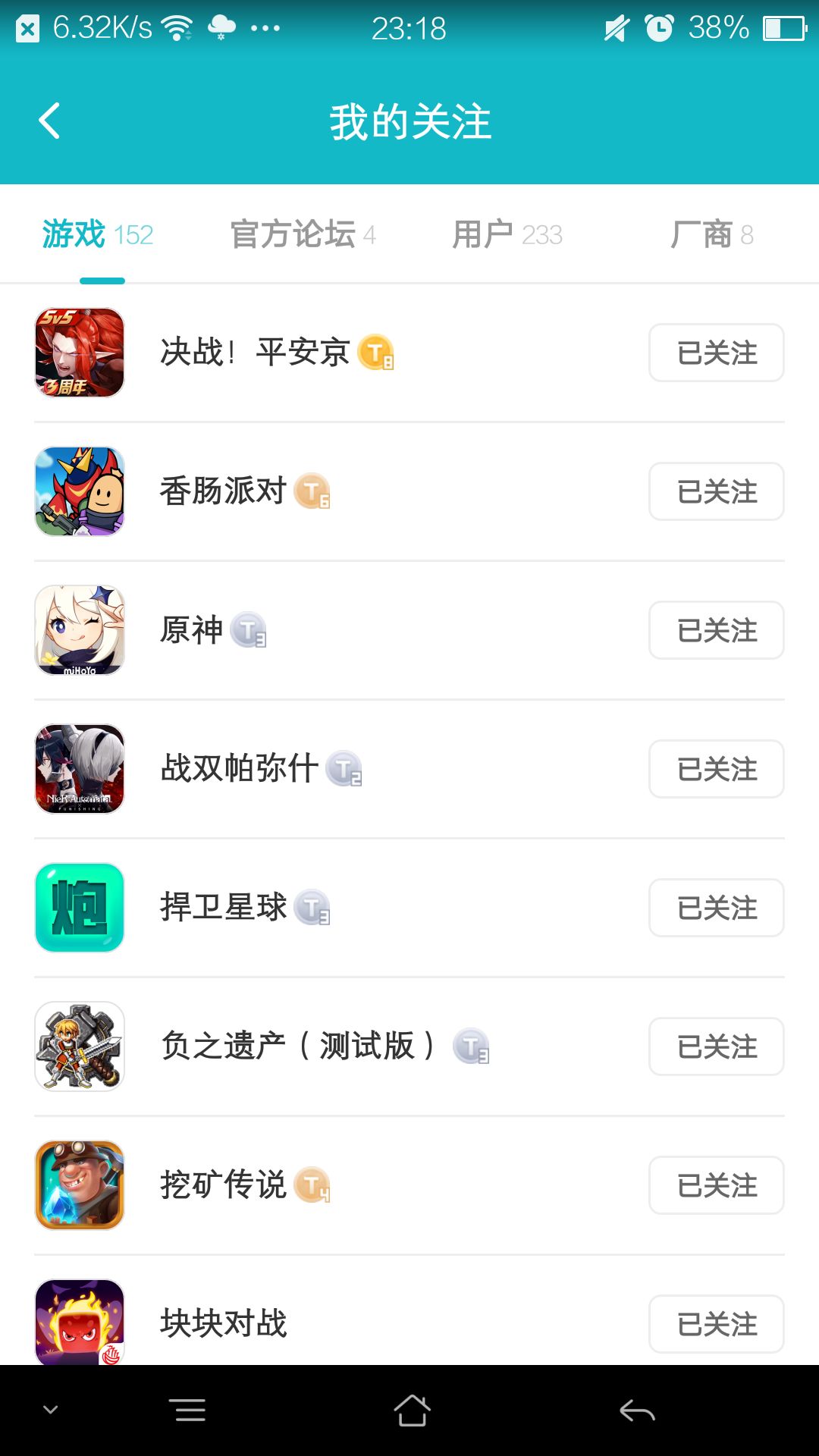This screenshot has height=1456, width=819.
Task: Open the 捍卫星球 game page
Action: pos(223,908)
